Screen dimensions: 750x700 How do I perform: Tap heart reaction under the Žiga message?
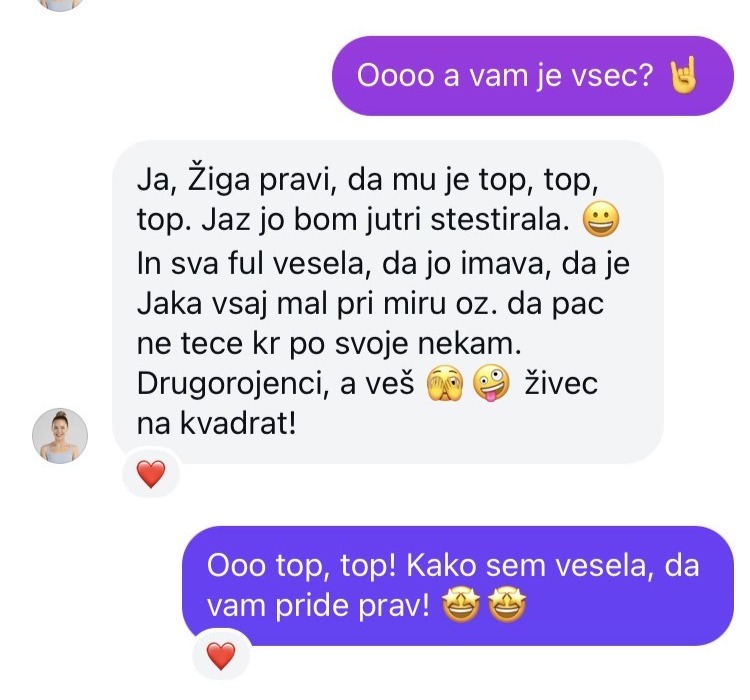click(150, 477)
